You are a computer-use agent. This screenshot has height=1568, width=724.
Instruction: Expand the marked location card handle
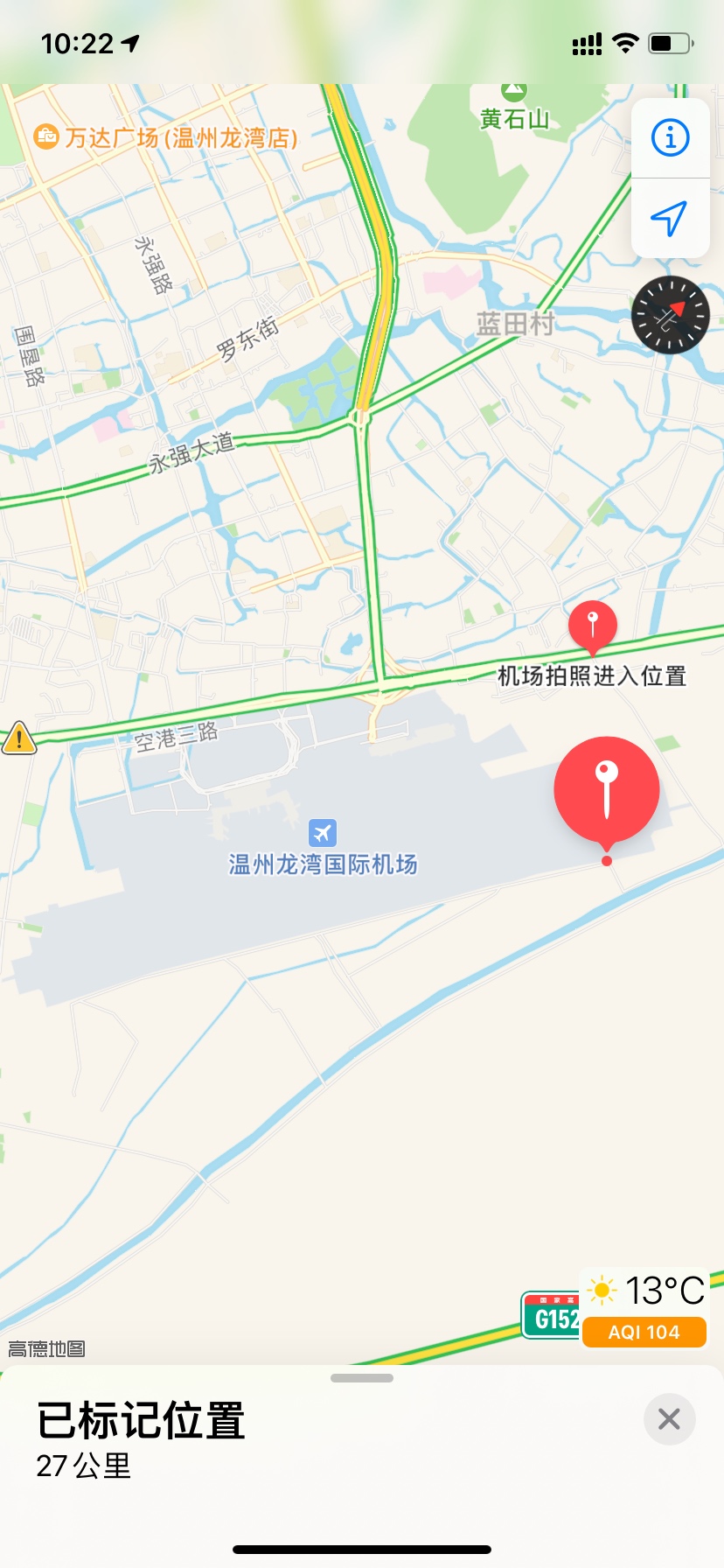point(362,1378)
